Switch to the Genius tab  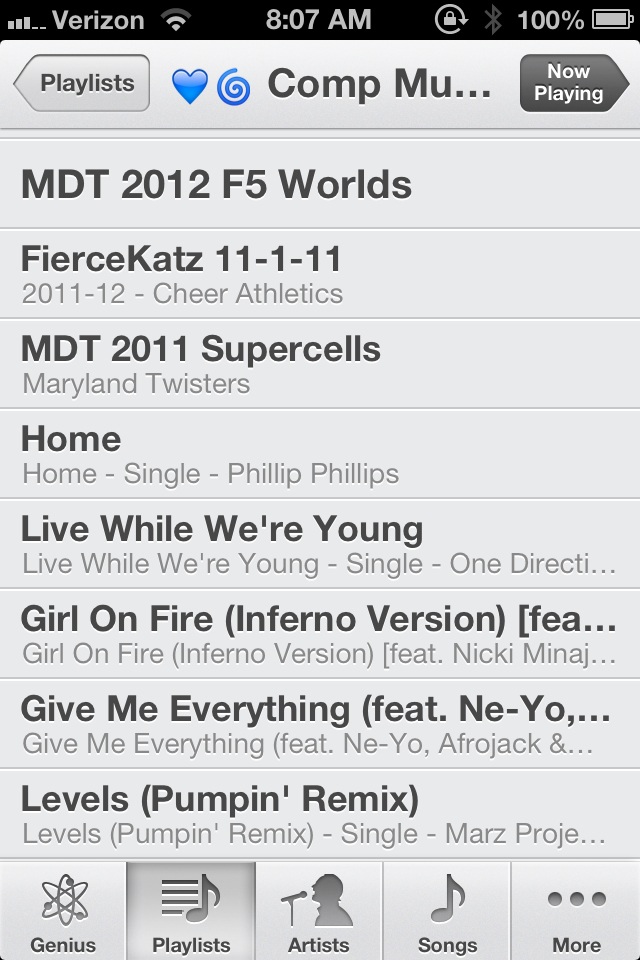click(x=63, y=912)
